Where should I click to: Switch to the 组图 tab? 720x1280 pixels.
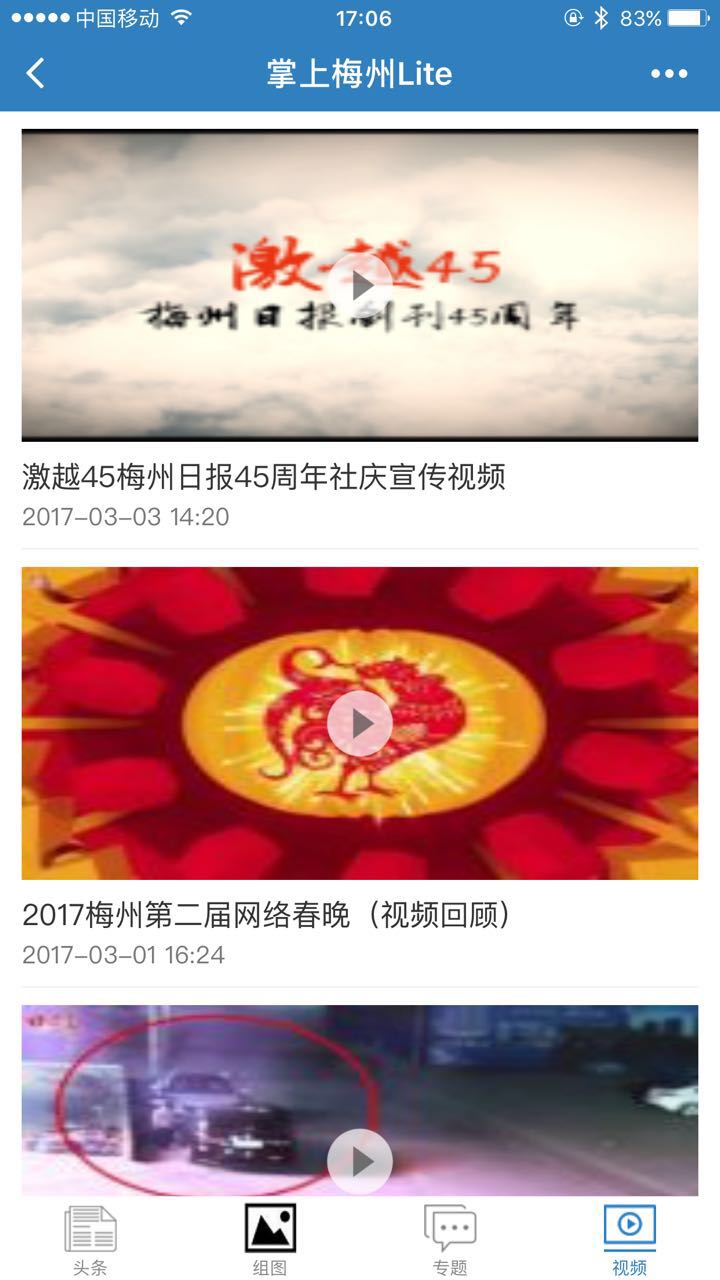pos(270,1240)
